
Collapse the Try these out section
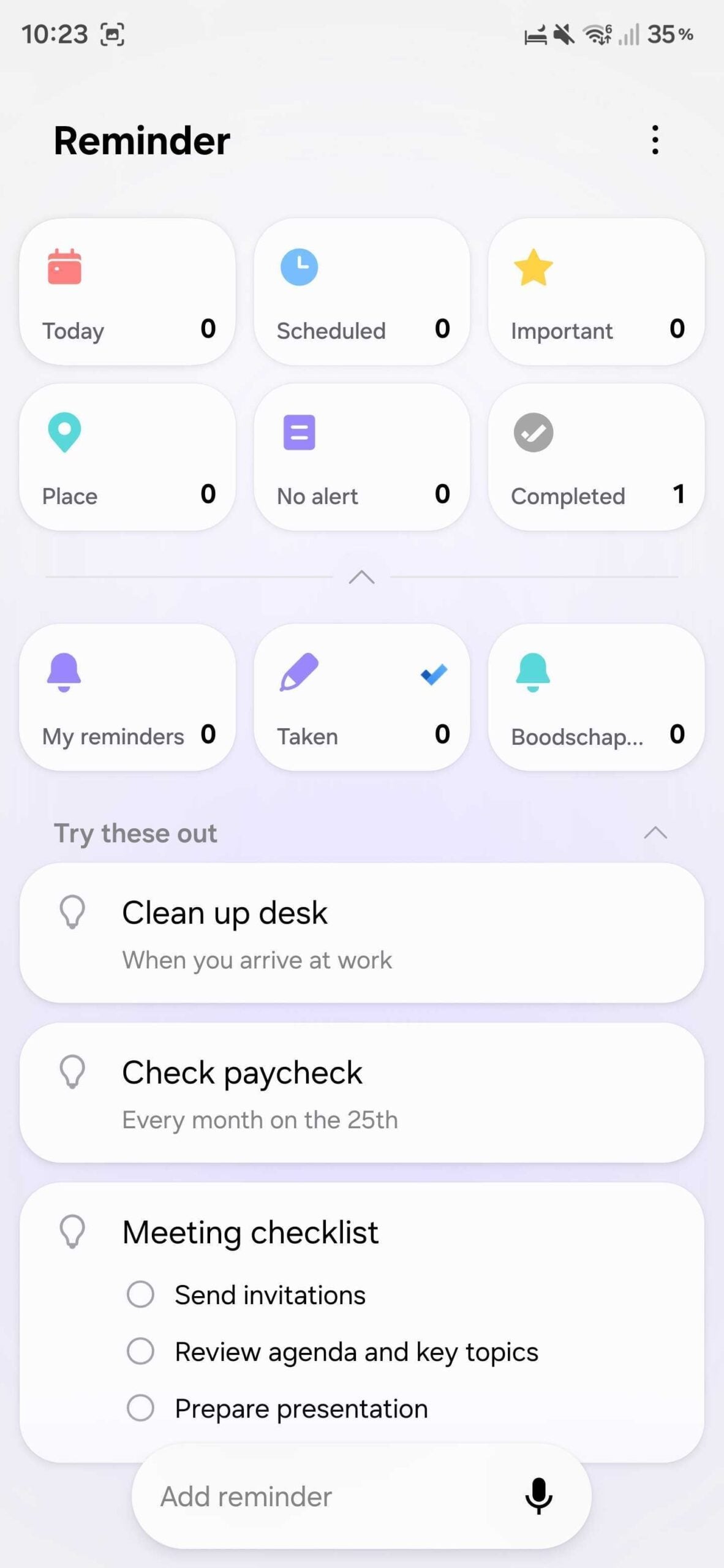pyautogui.click(x=655, y=833)
